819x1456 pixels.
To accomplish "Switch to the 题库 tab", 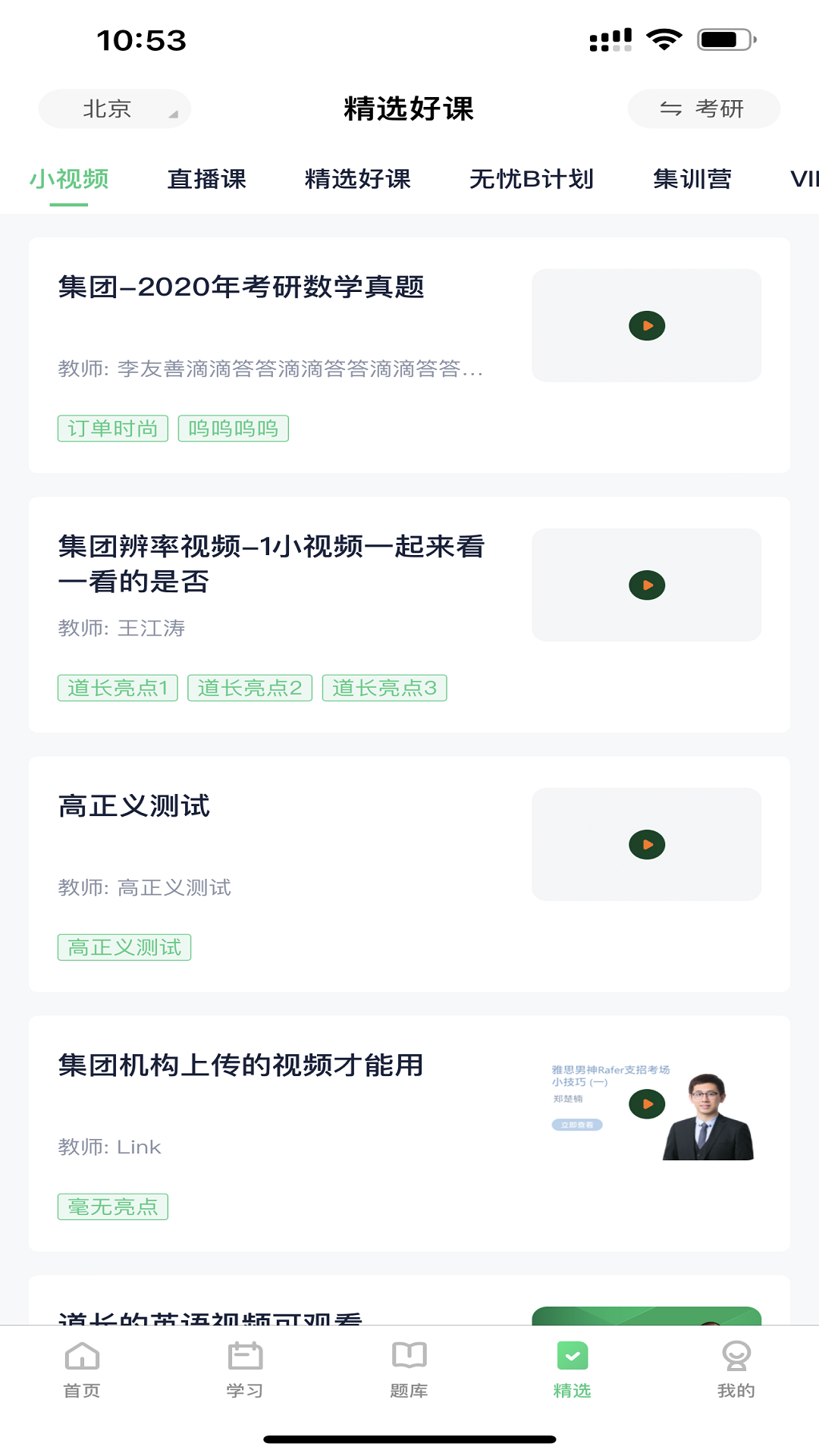I will [x=409, y=1370].
